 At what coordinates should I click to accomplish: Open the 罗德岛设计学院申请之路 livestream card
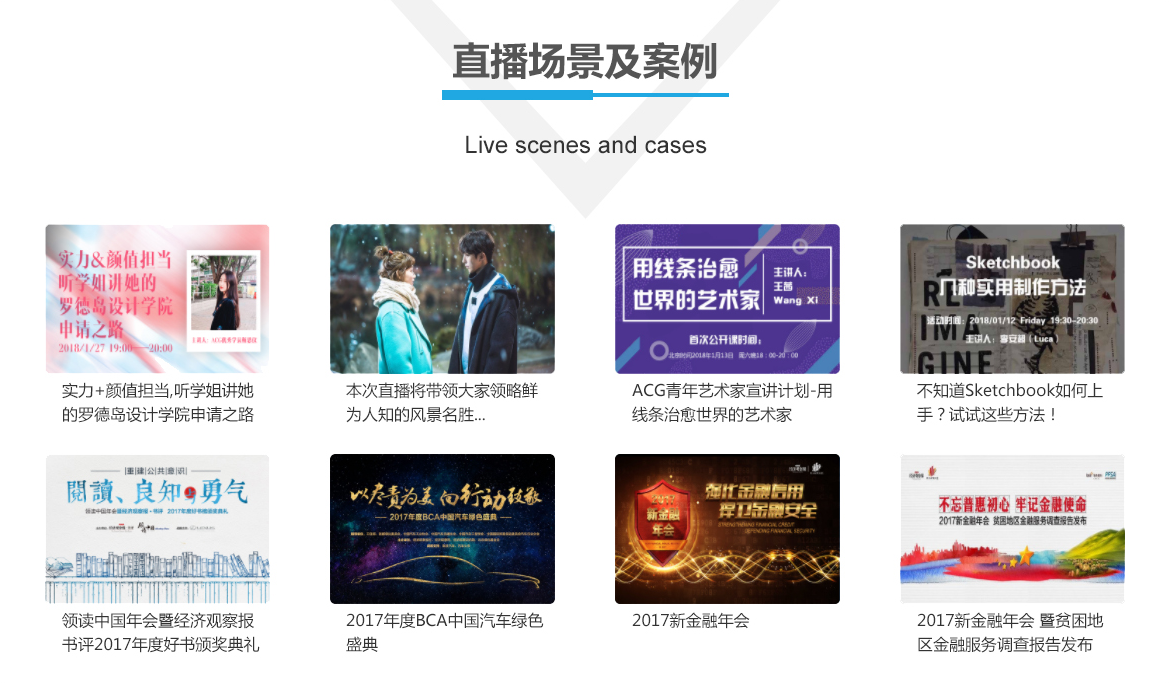tap(157, 299)
